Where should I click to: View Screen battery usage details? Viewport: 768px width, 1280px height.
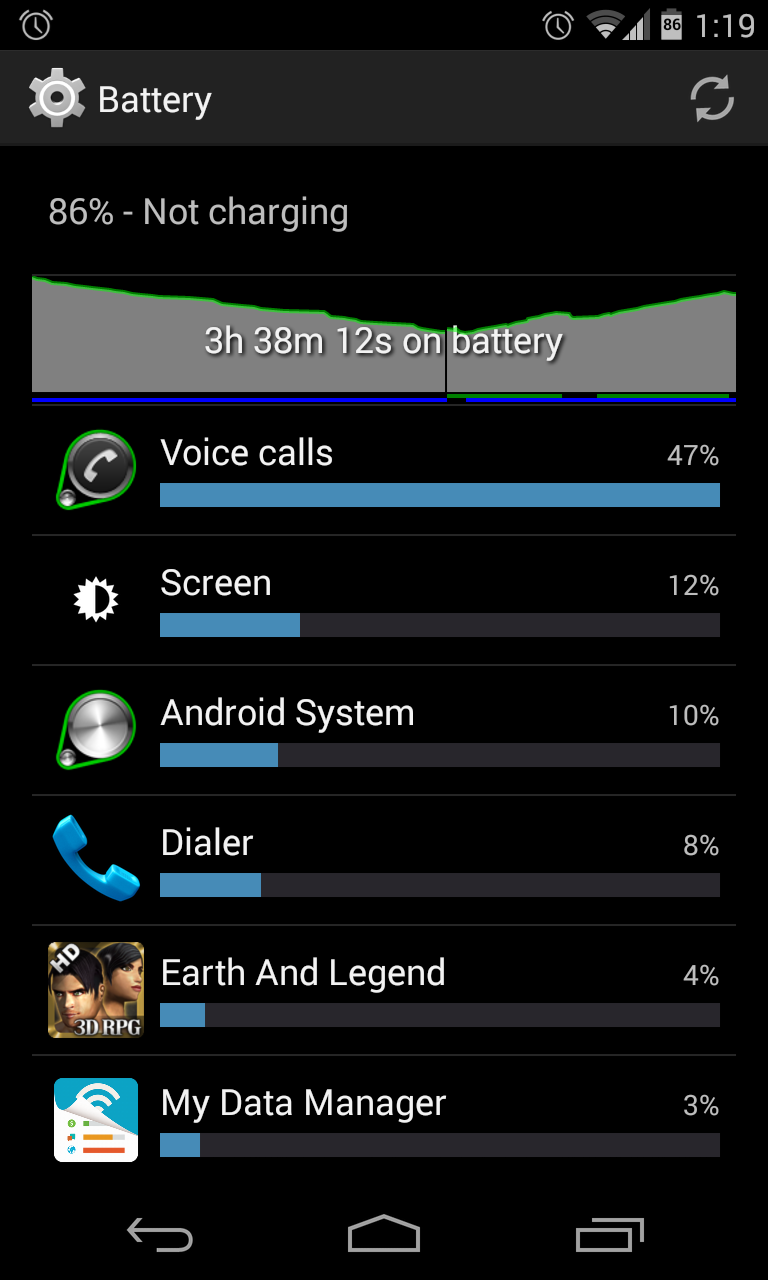[384, 600]
